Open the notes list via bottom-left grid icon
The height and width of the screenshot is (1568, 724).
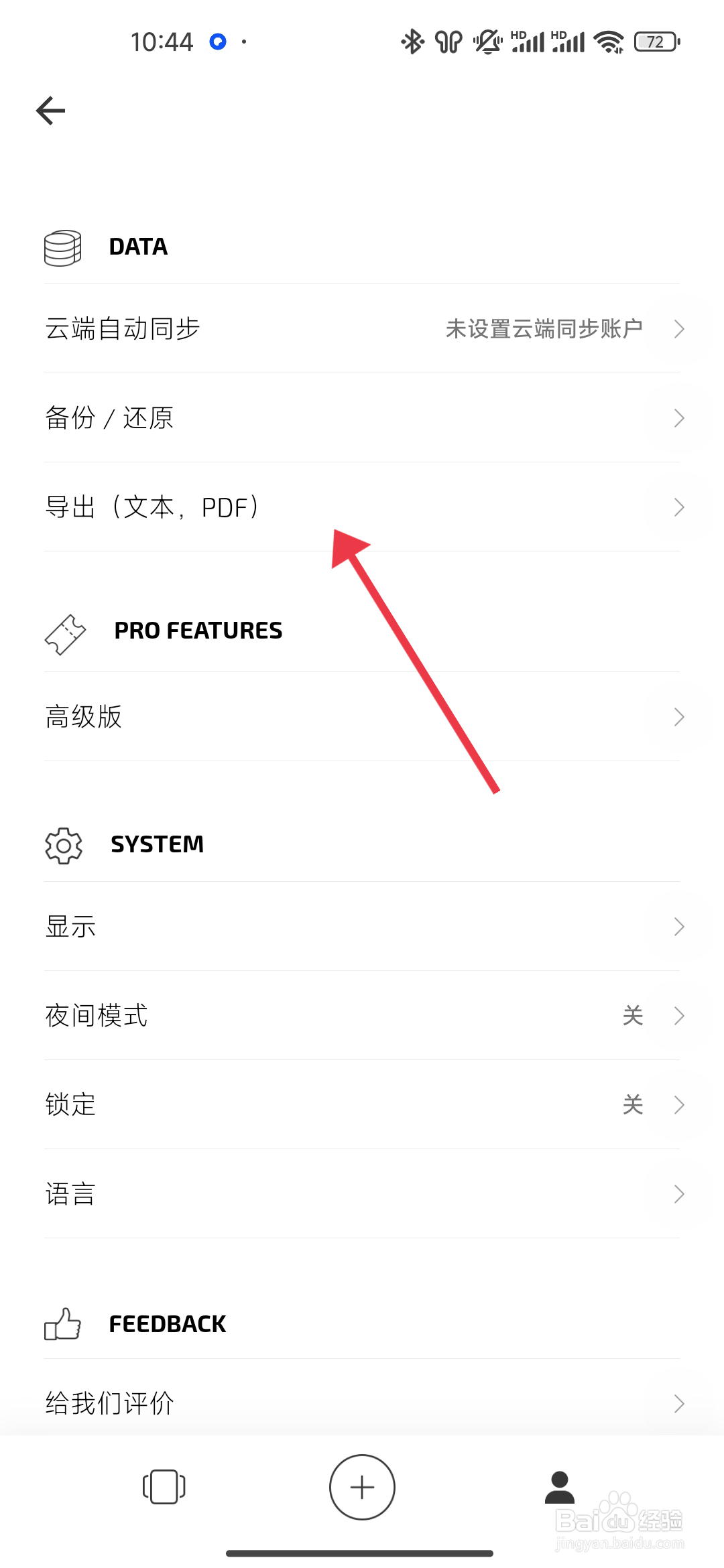click(163, 1486)
